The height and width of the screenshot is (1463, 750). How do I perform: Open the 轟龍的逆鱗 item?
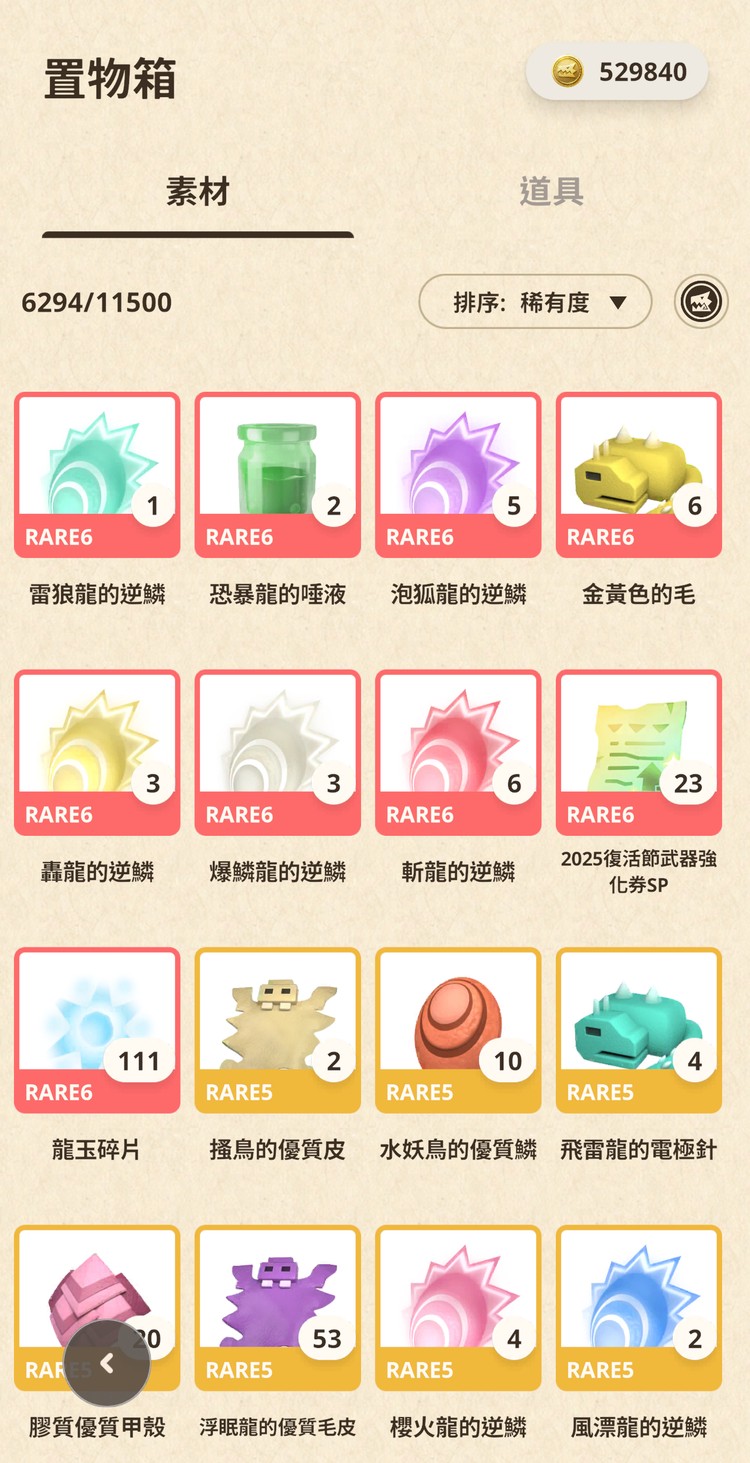coord(97,753)
